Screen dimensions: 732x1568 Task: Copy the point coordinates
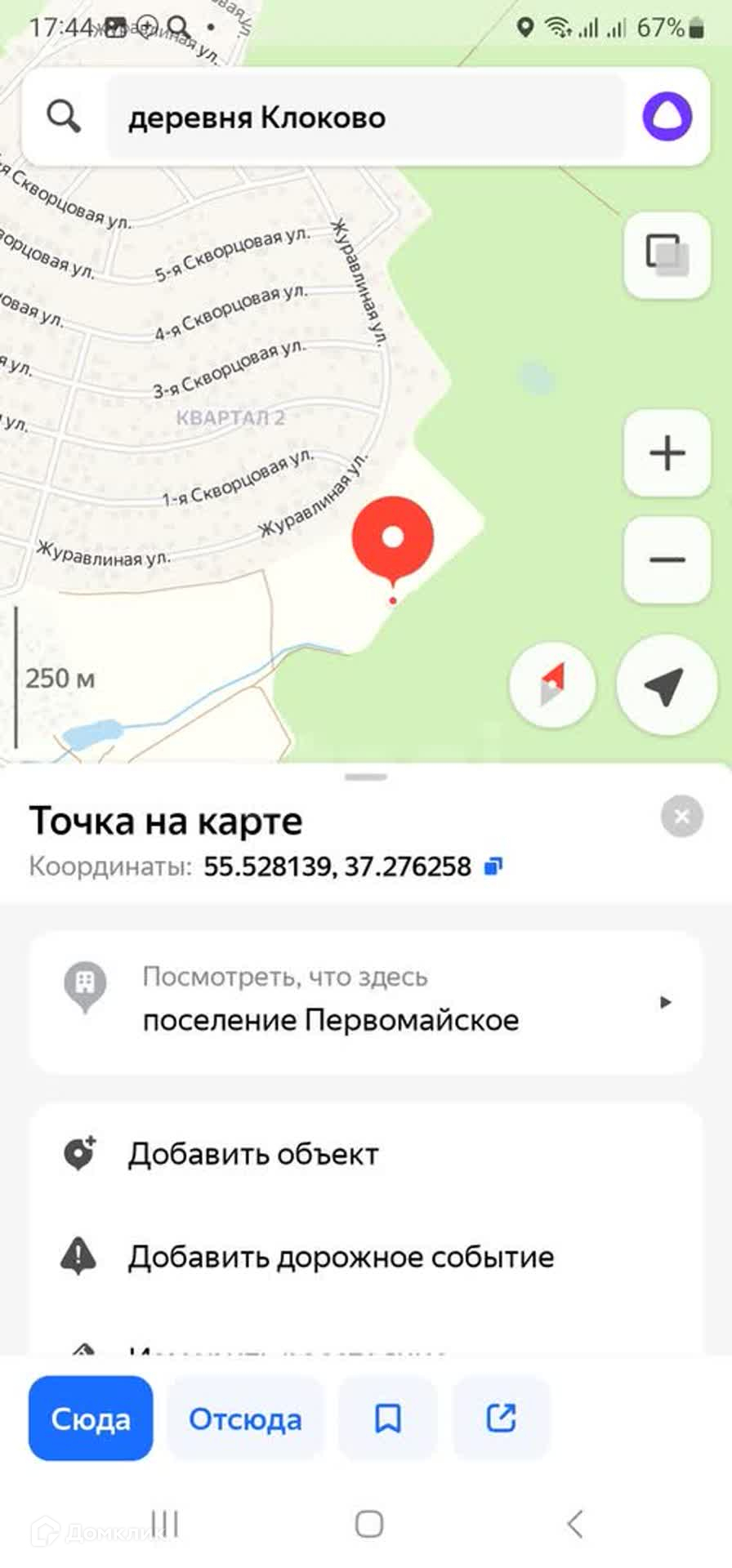coord(494,866)
